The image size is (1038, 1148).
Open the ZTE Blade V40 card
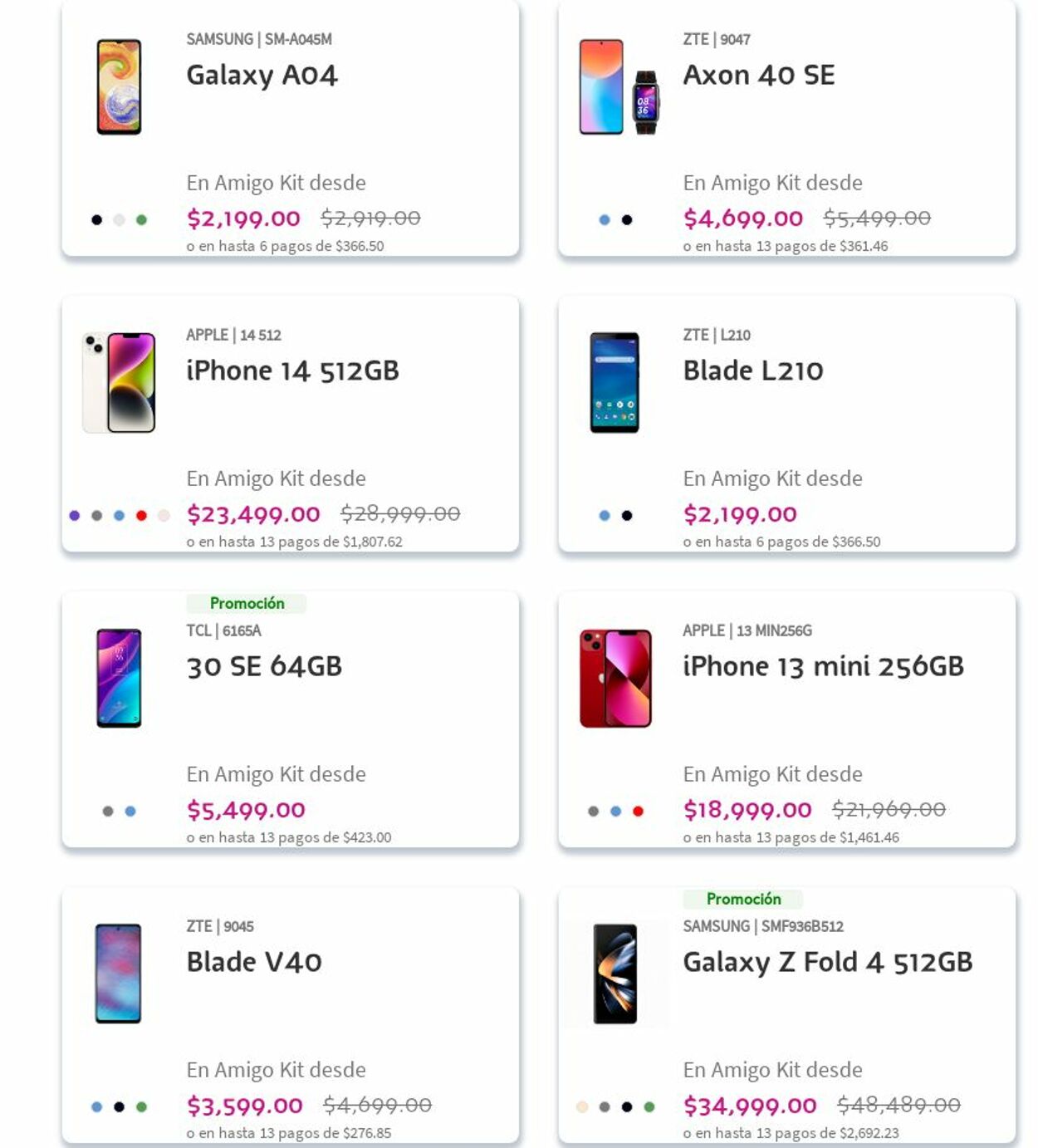click(x=254, y=963)
